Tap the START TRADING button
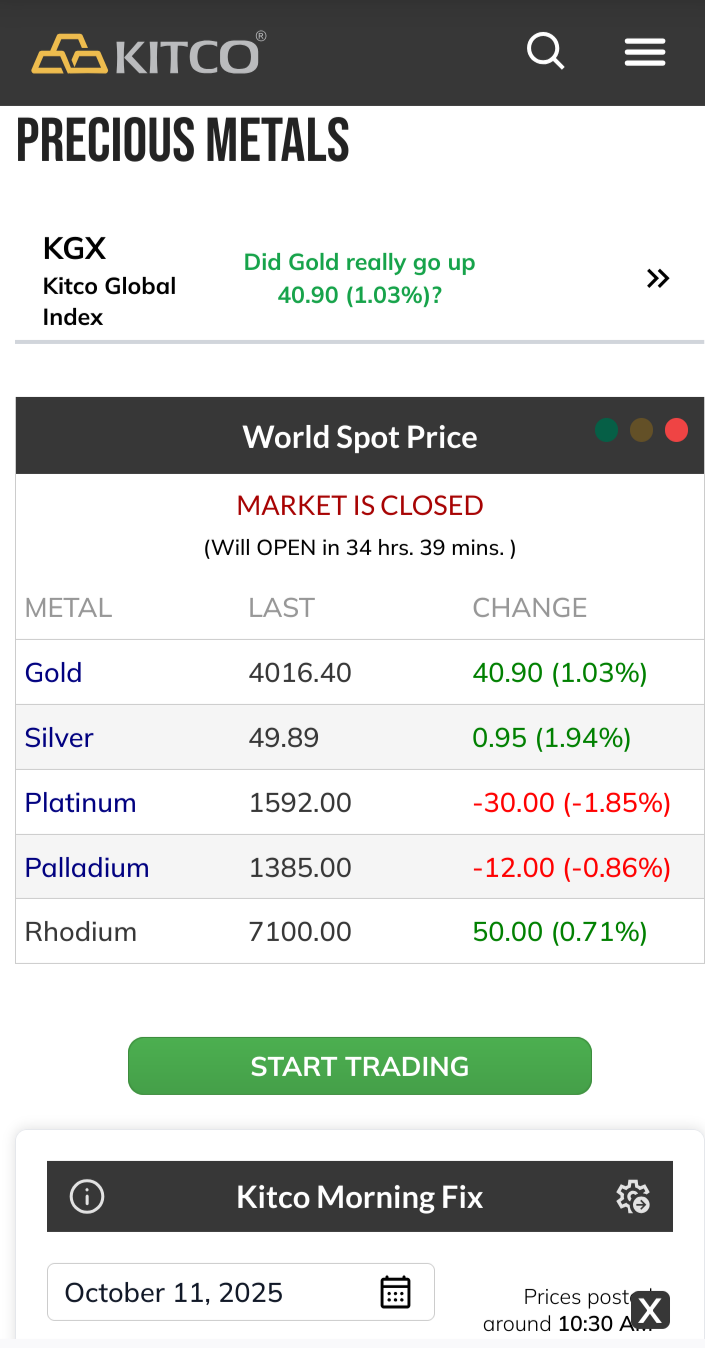This screenshot has width=705, height=1348. point(360,1066)
